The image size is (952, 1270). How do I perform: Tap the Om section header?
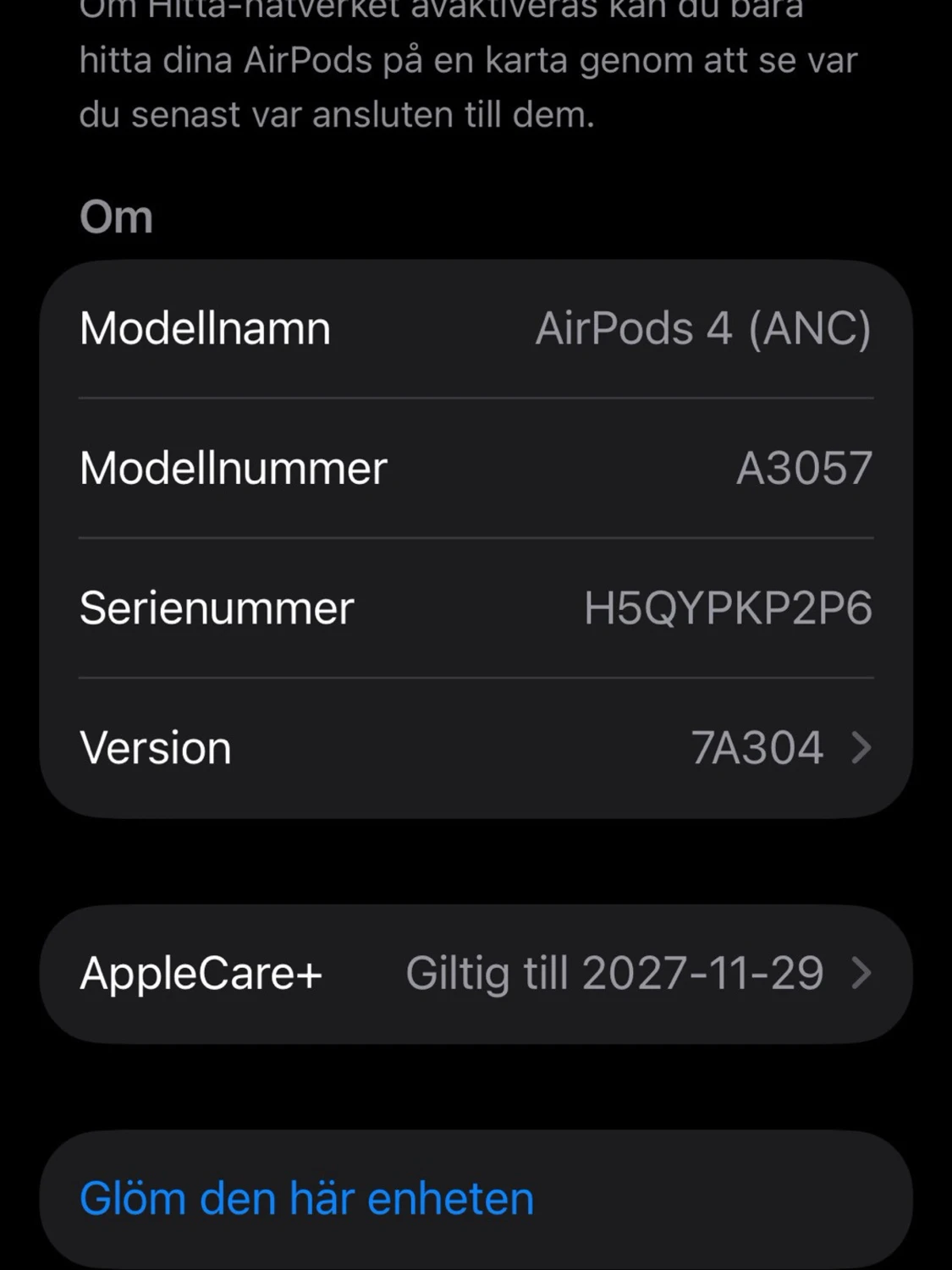pyautogui.click(x=115, y=216)
